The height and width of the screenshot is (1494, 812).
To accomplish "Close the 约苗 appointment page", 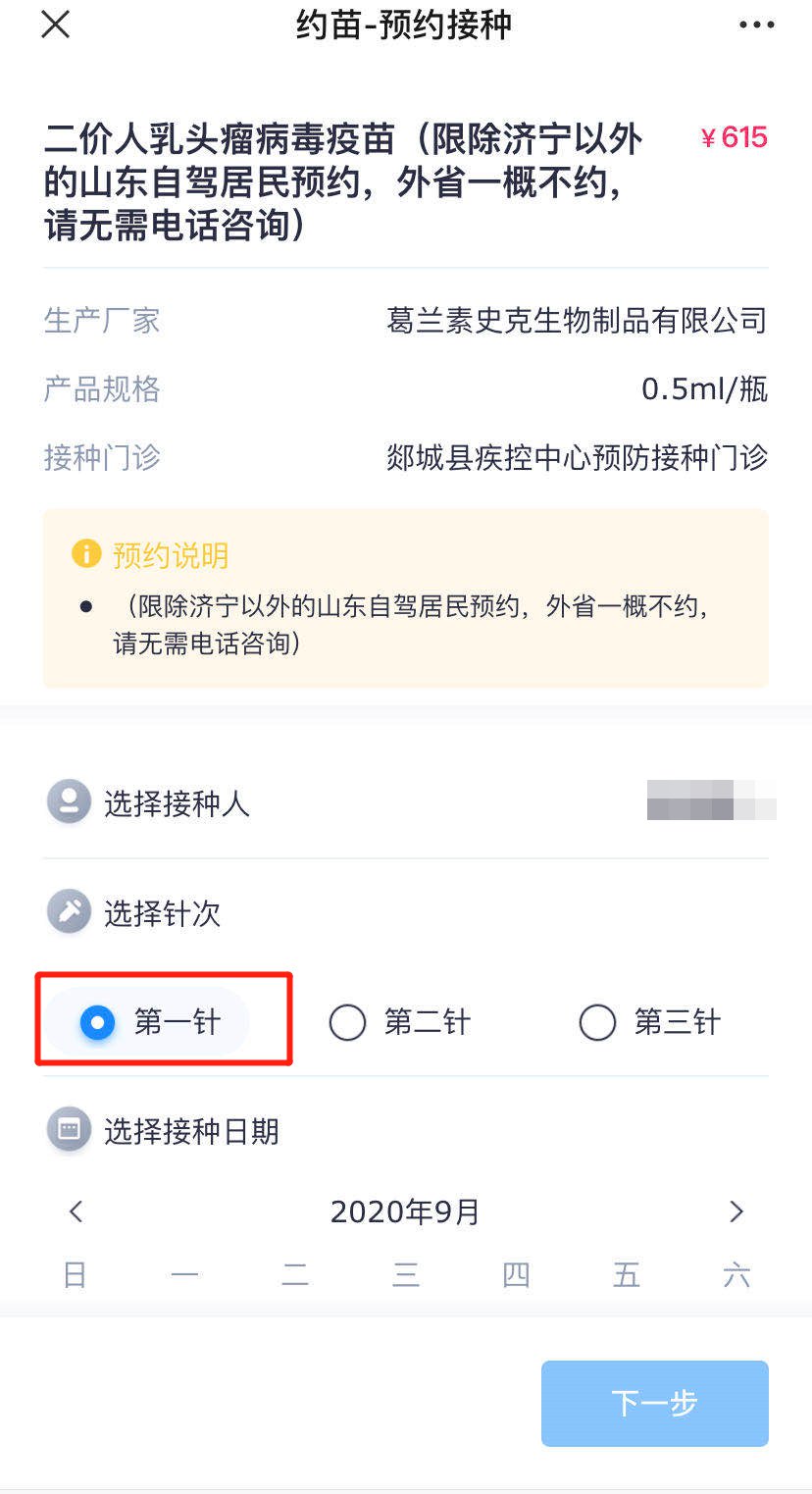I will tap(55, 25).
